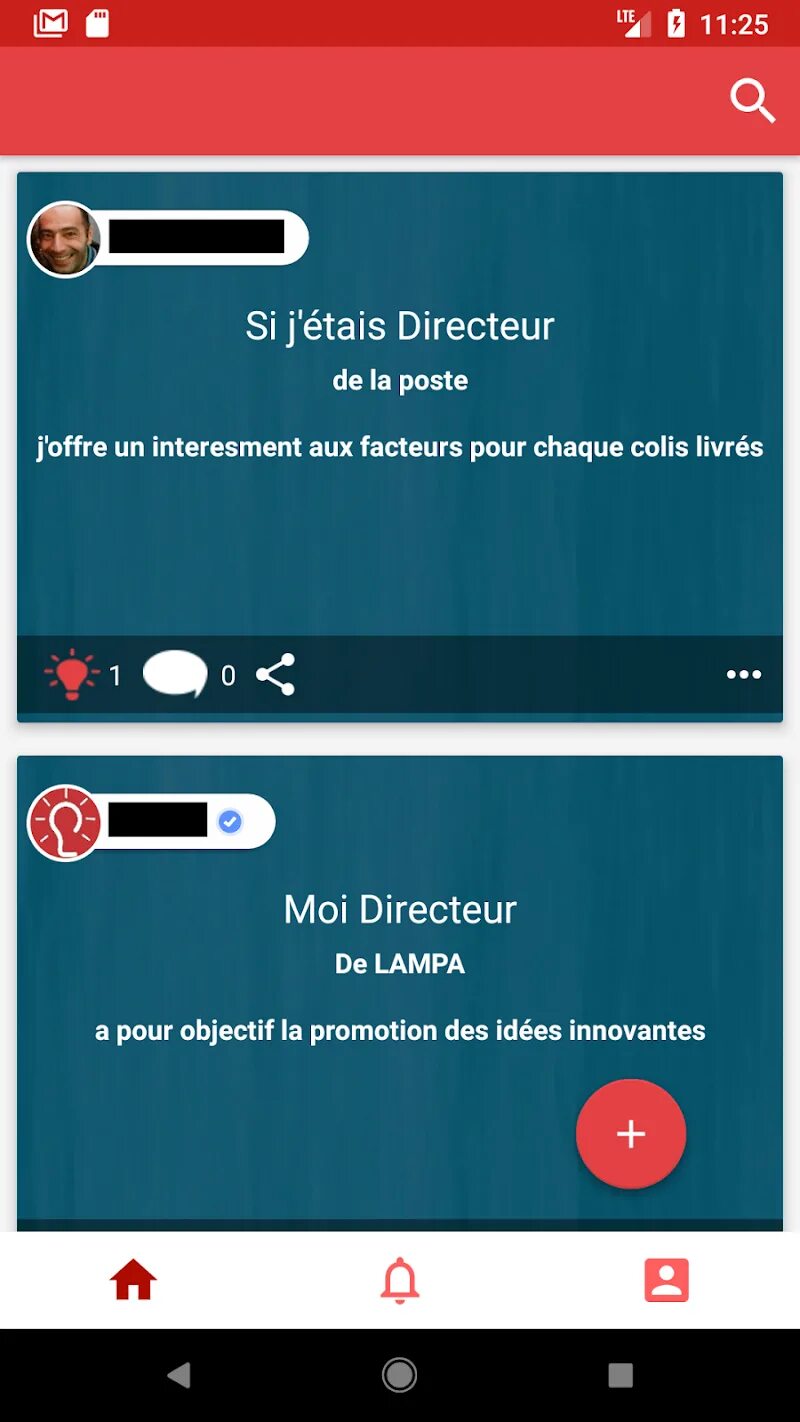Create a new post with the plus button
800x1422 pixels.
(631, 1134)
